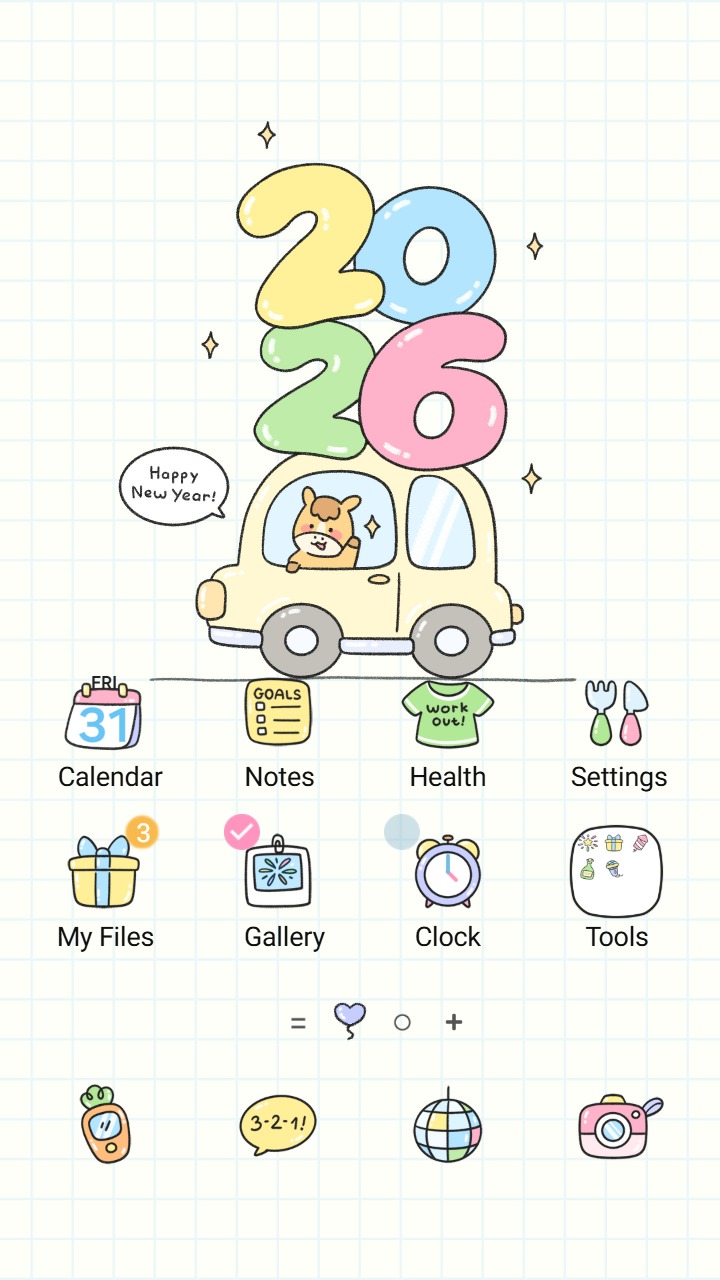Open the Clock app
The width and height of the screenshot is (720, 1280).
pyautogui.click(x=448, y=872)
